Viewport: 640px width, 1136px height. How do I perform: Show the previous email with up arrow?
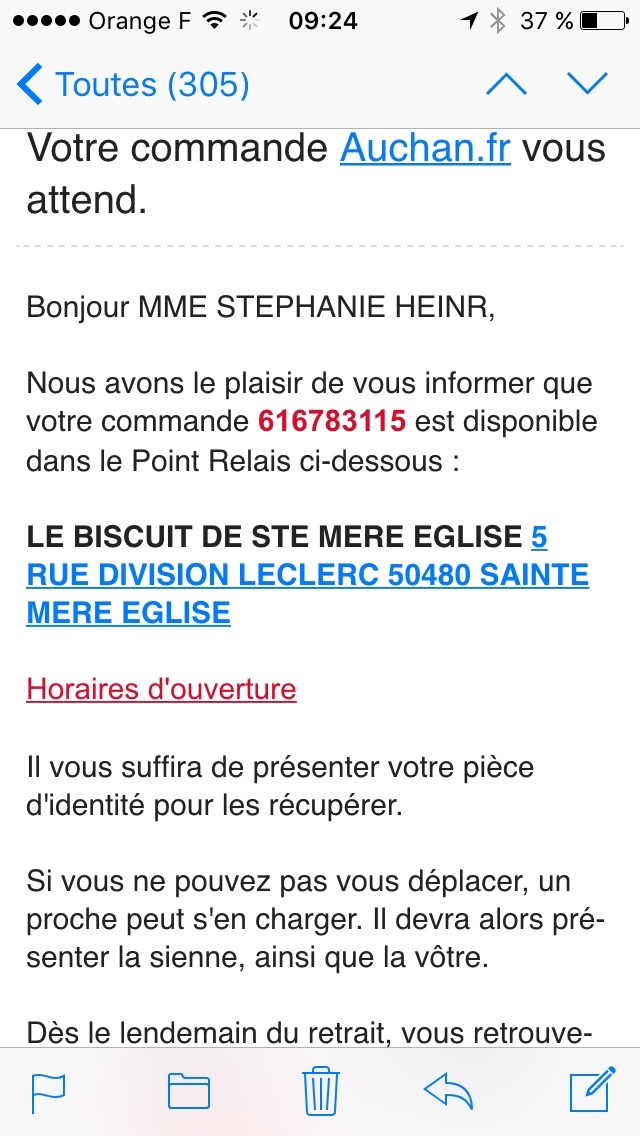506,85
